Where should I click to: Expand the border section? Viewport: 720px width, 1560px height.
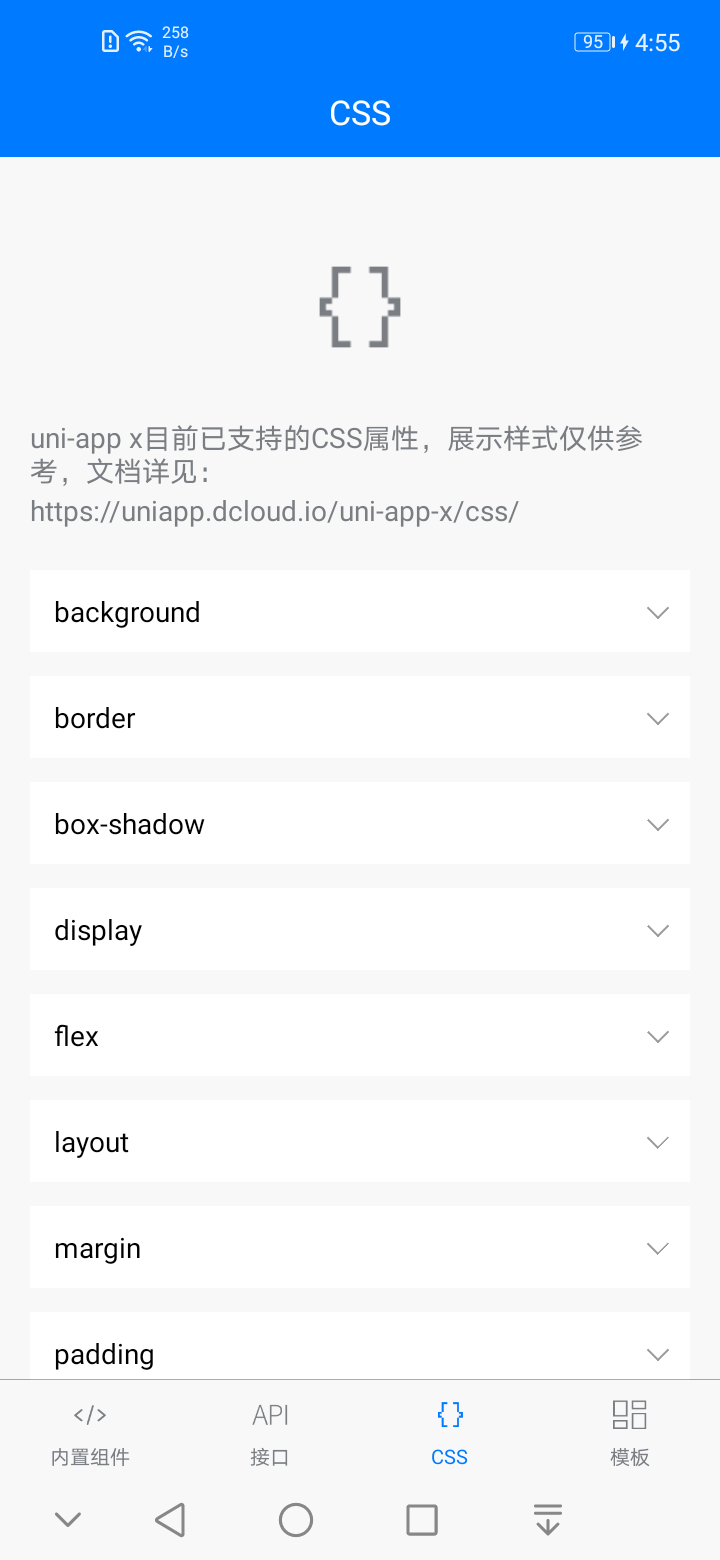360,717
